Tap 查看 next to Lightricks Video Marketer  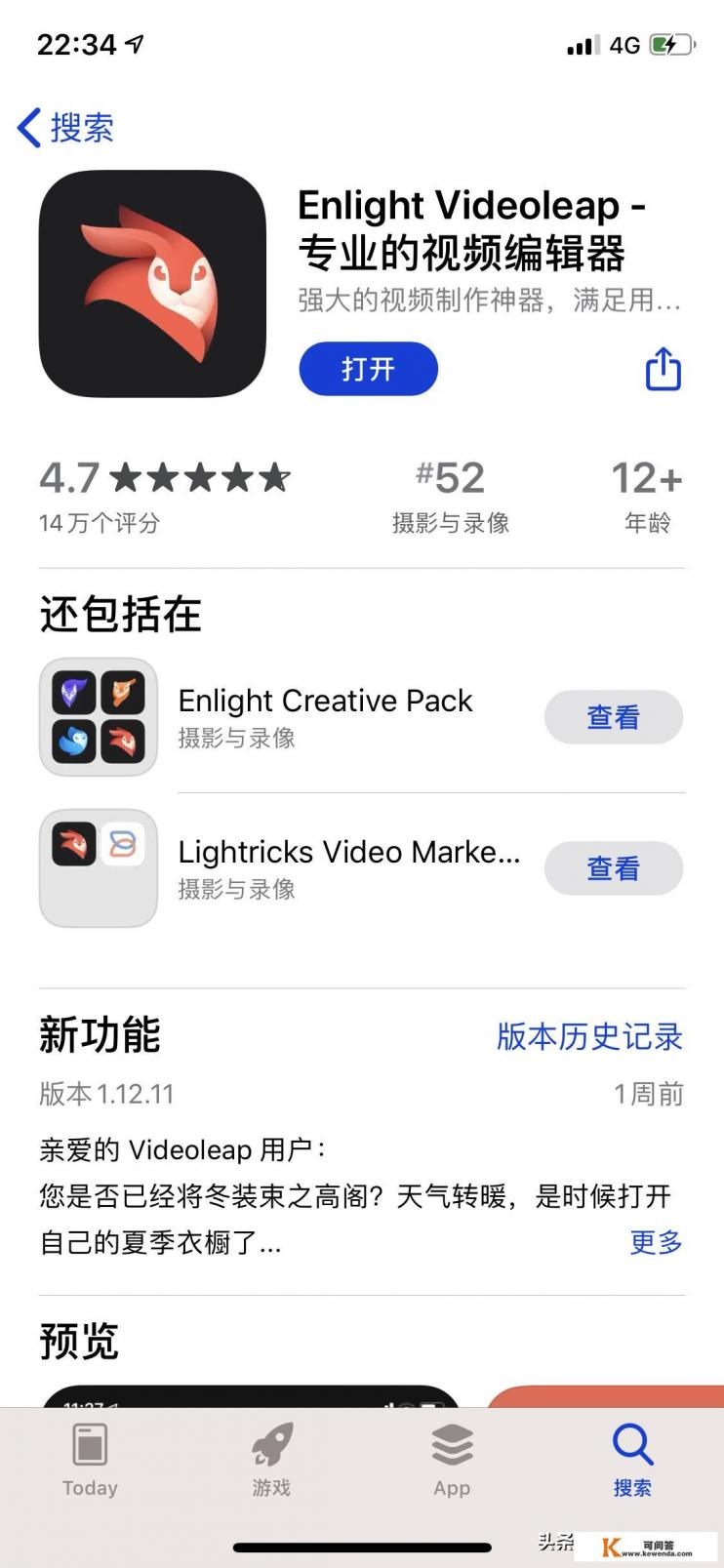(x=614, y=867)
